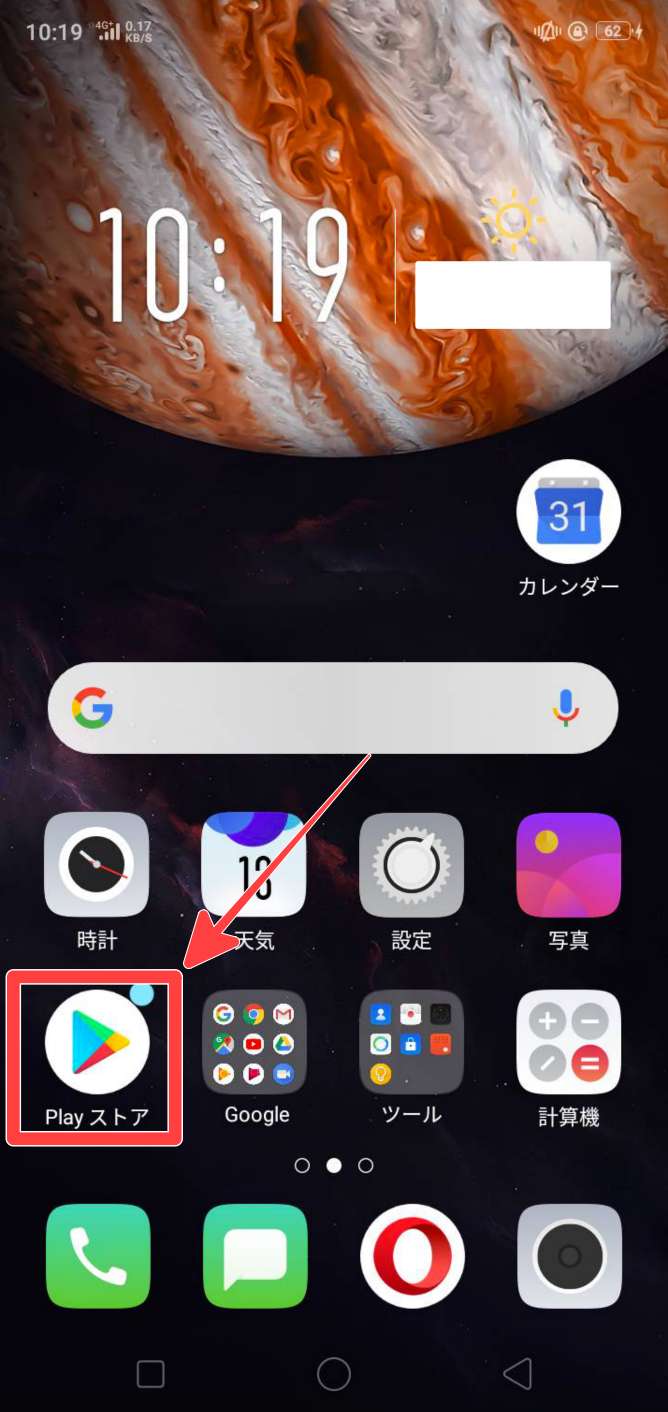Open the Google apps folder
Screen dimensions: 668x1412
click(255, 1043)
